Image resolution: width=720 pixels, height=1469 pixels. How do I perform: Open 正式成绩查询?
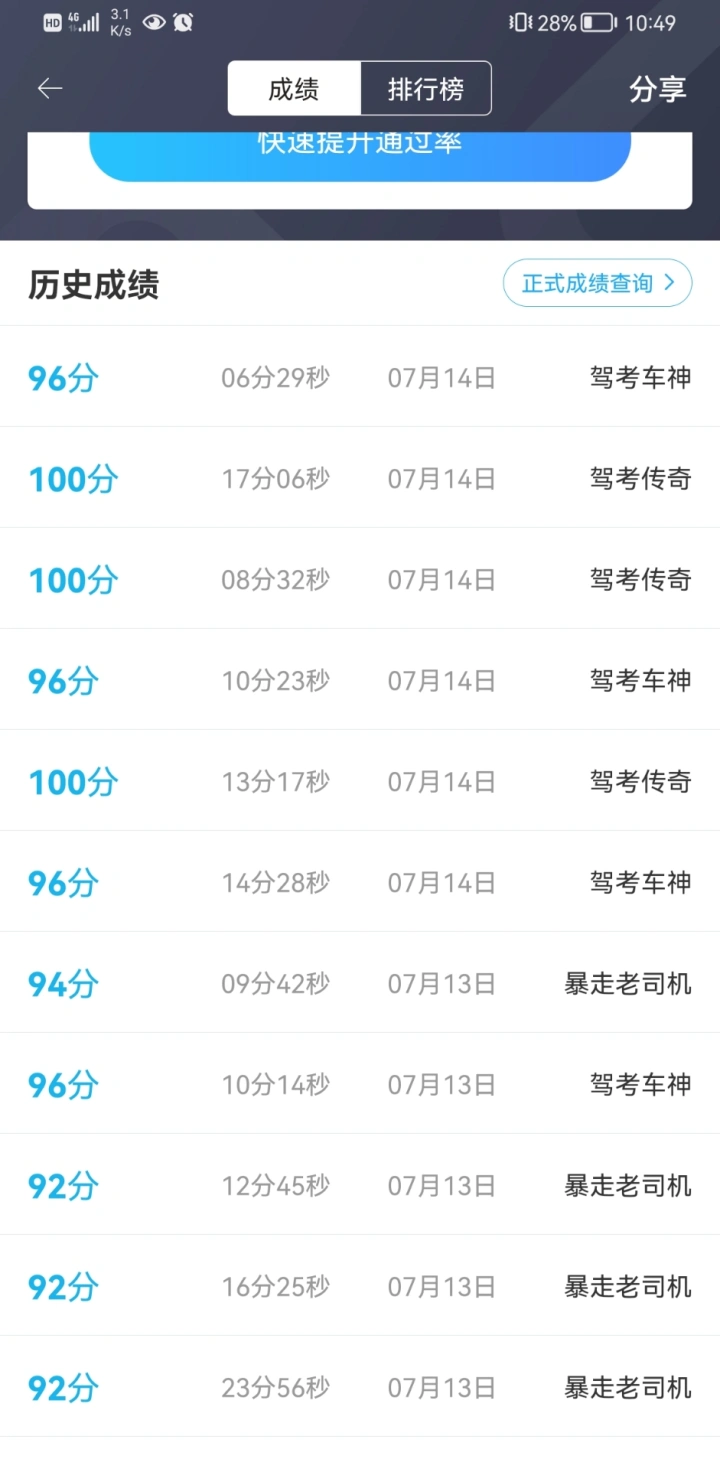coord(597,283)
